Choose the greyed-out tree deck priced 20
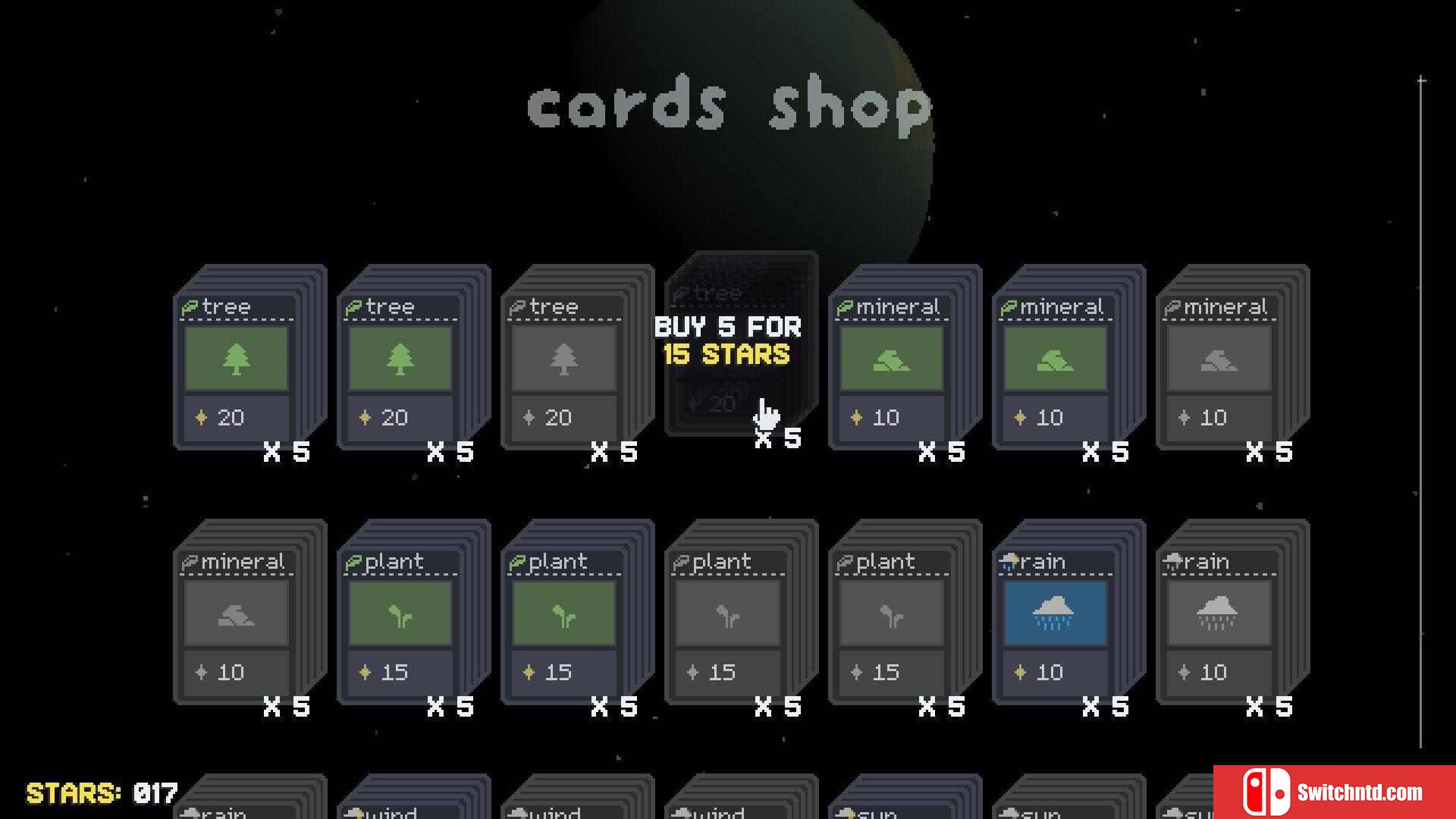The height and width of the screenshot is (819, 1456). click(x=563, y=360)
